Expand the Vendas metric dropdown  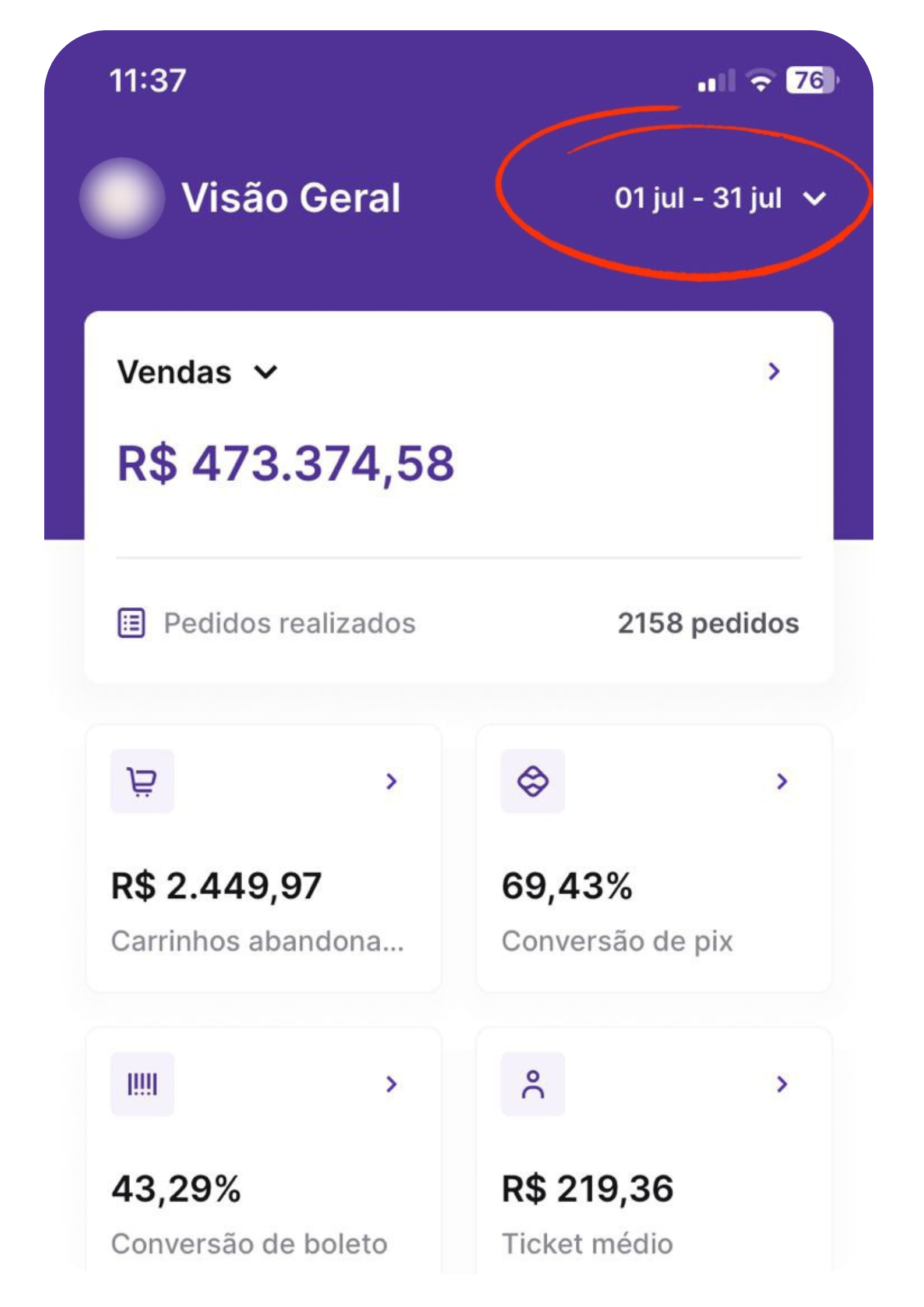198,372
